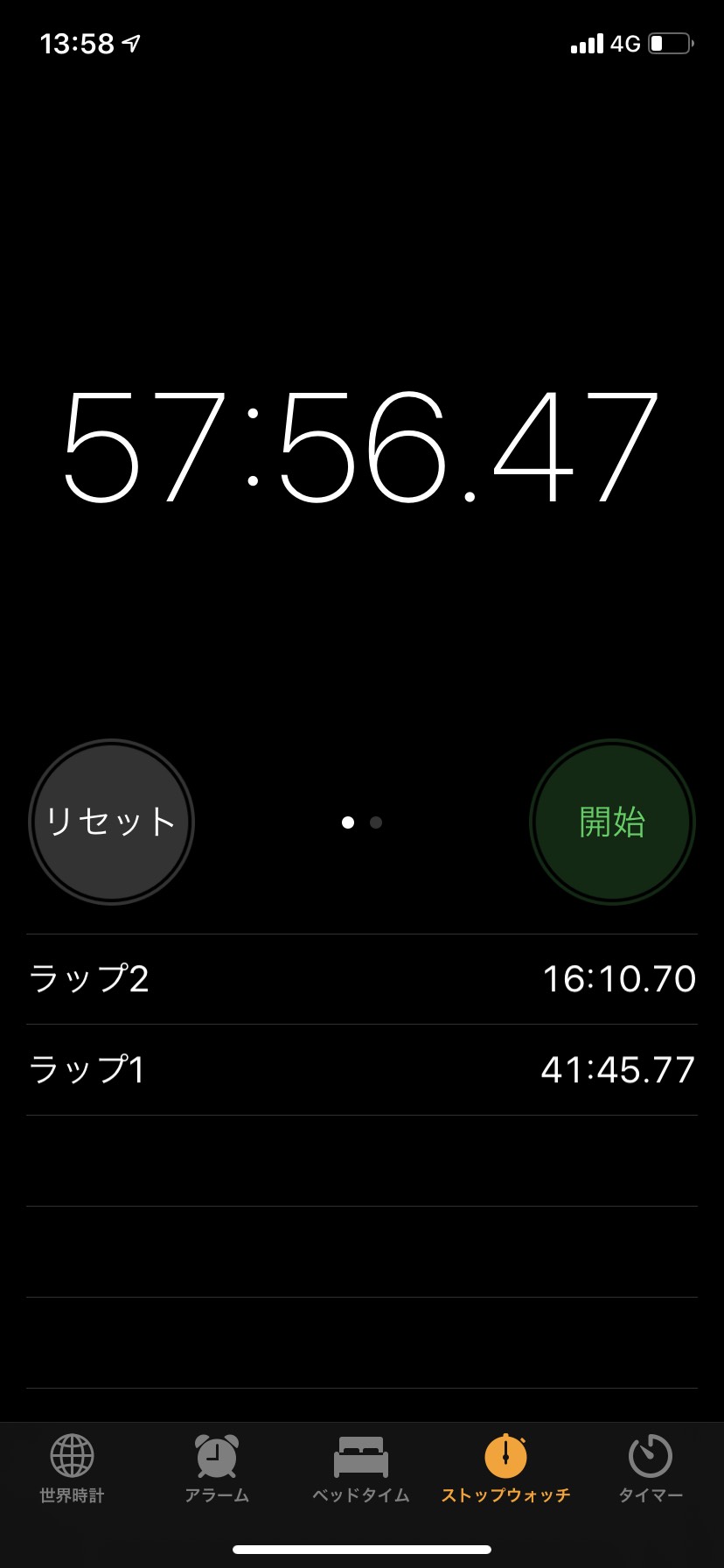The image size is (724, 1568).
Task: Open the 世界時計 world clock tab
Action: tap(72, 1469)
